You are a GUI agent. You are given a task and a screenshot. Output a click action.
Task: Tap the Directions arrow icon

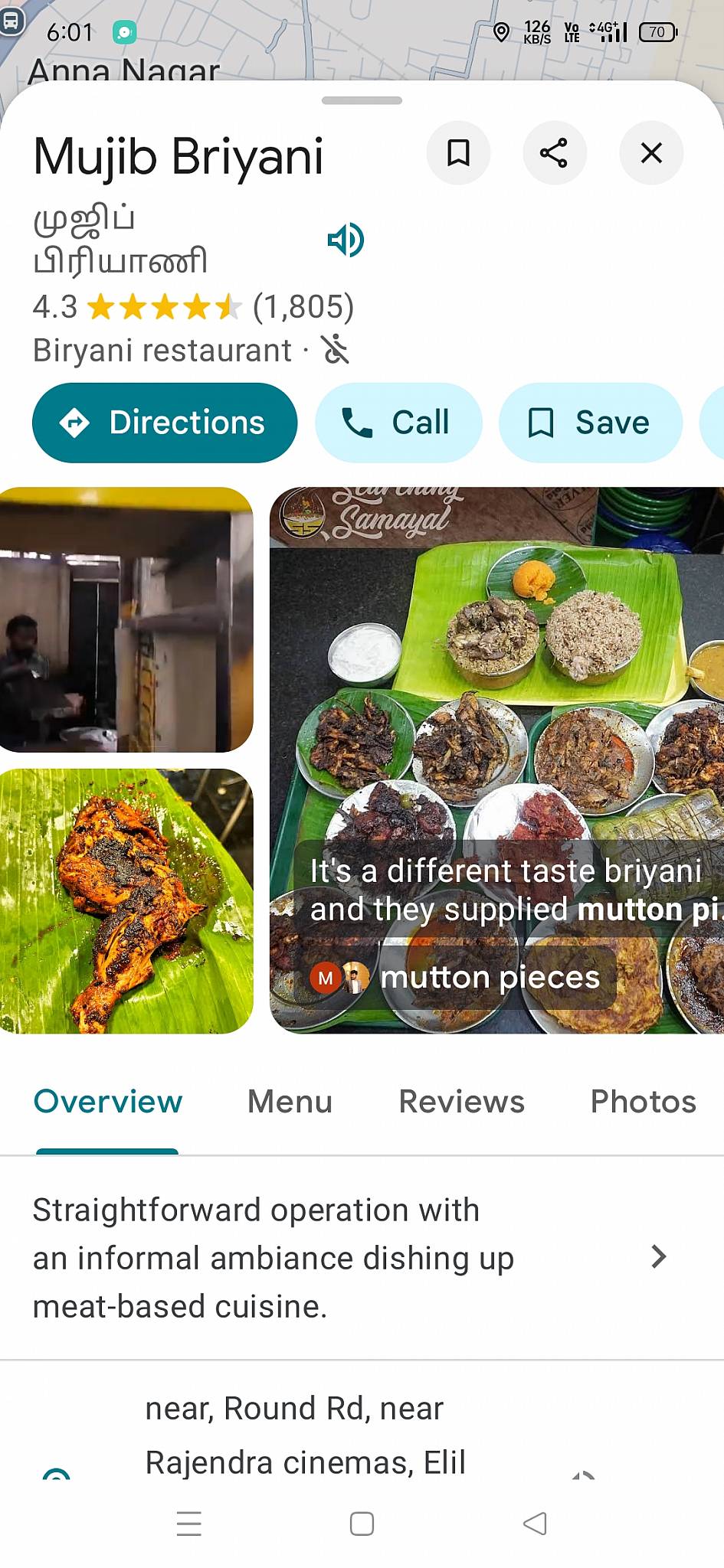[74, 422]
